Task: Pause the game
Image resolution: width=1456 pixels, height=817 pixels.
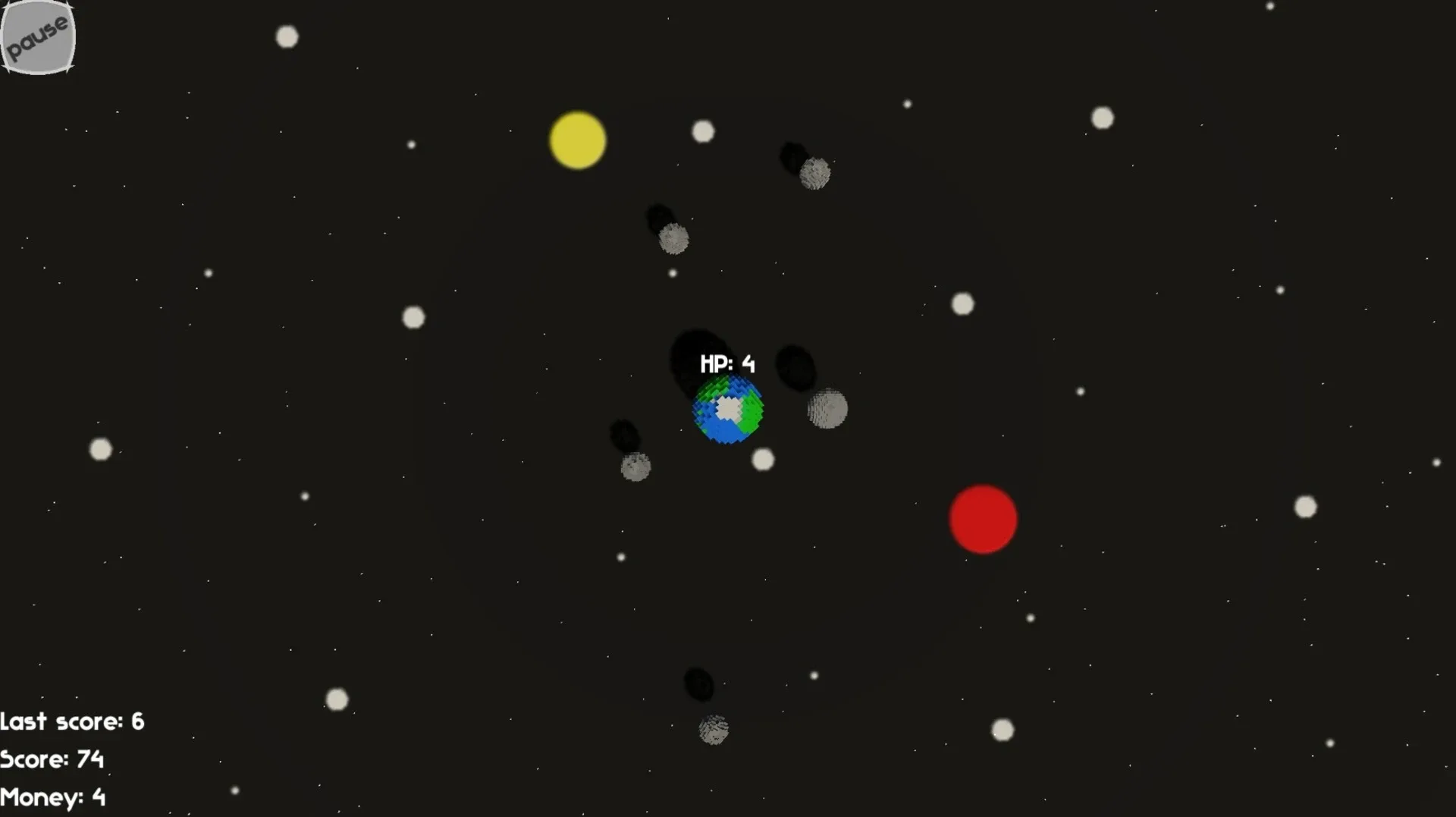Action: (38, 36)
